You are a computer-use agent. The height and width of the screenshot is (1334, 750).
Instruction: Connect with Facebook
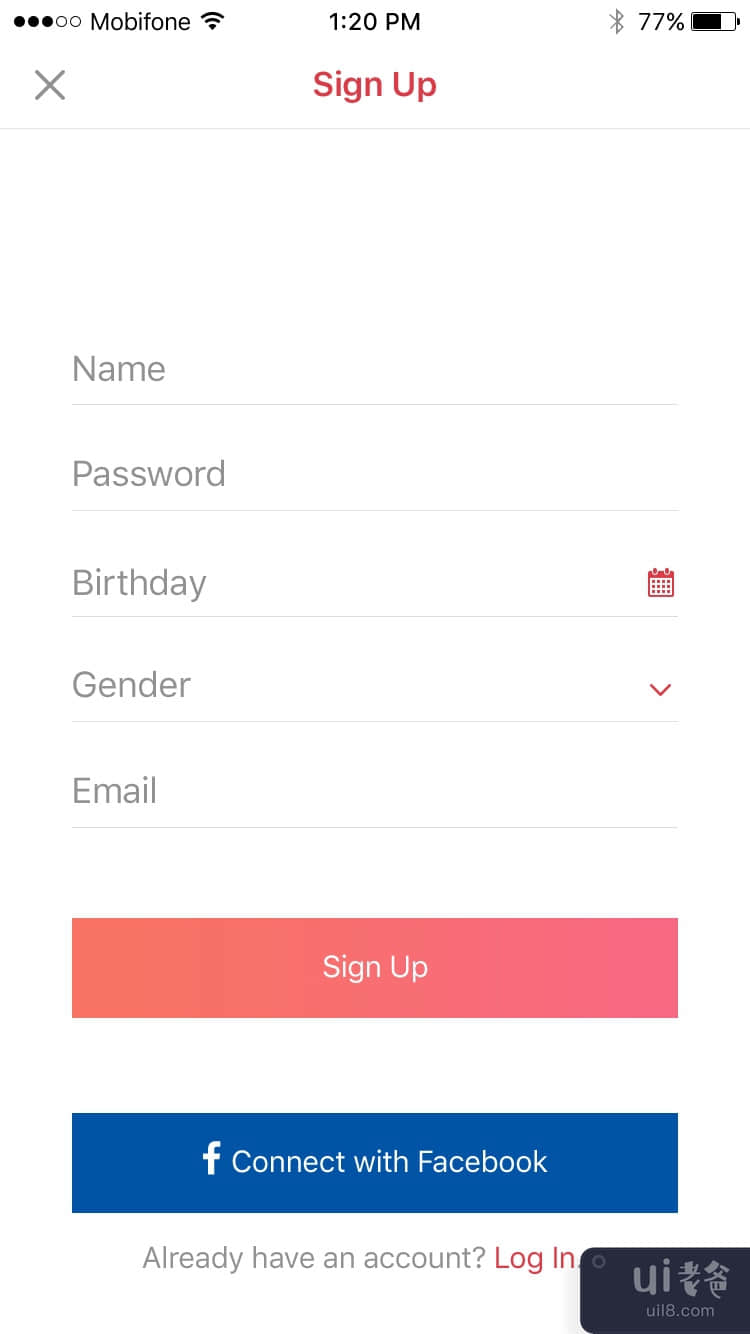pos(374,1162)
